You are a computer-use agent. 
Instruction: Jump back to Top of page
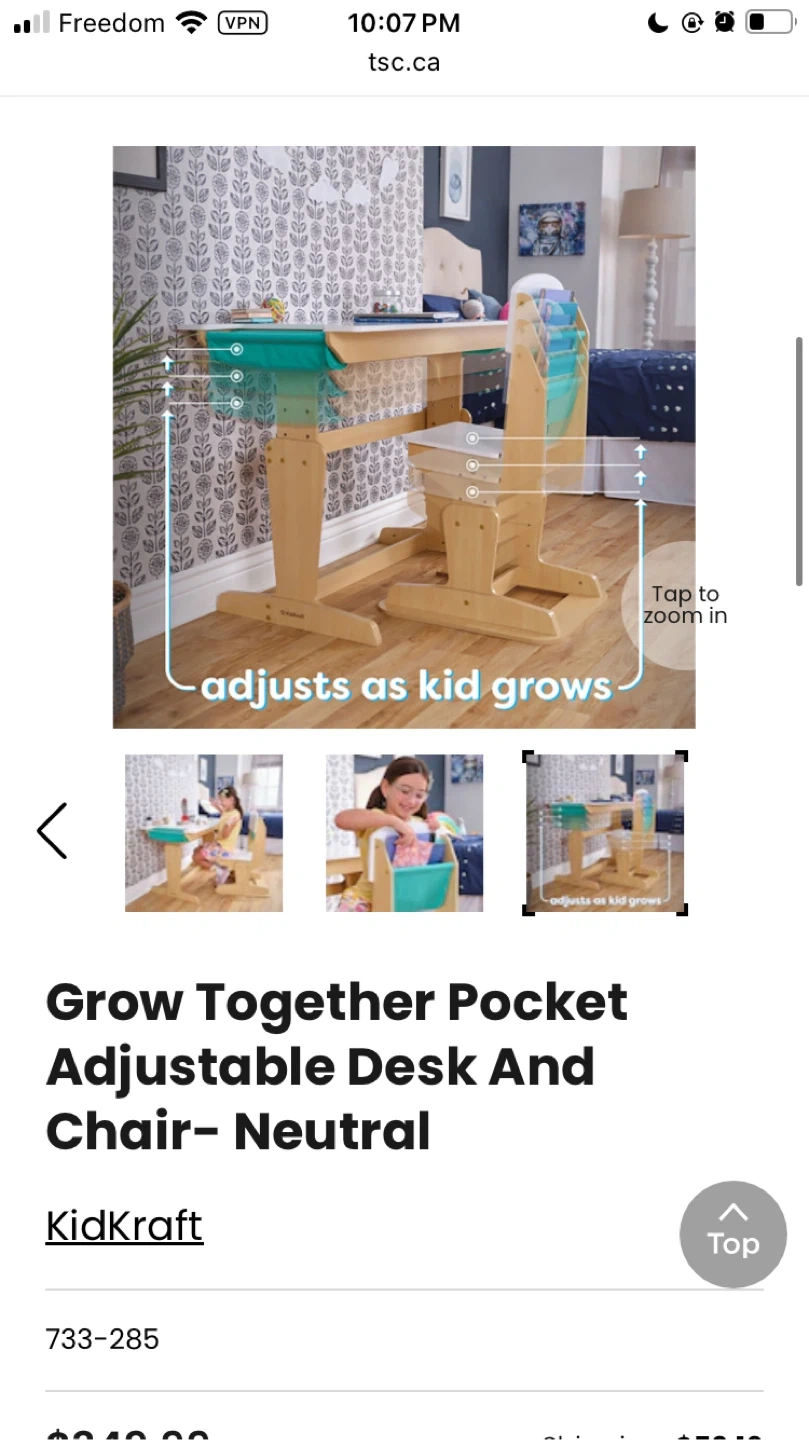[733, 1234]
